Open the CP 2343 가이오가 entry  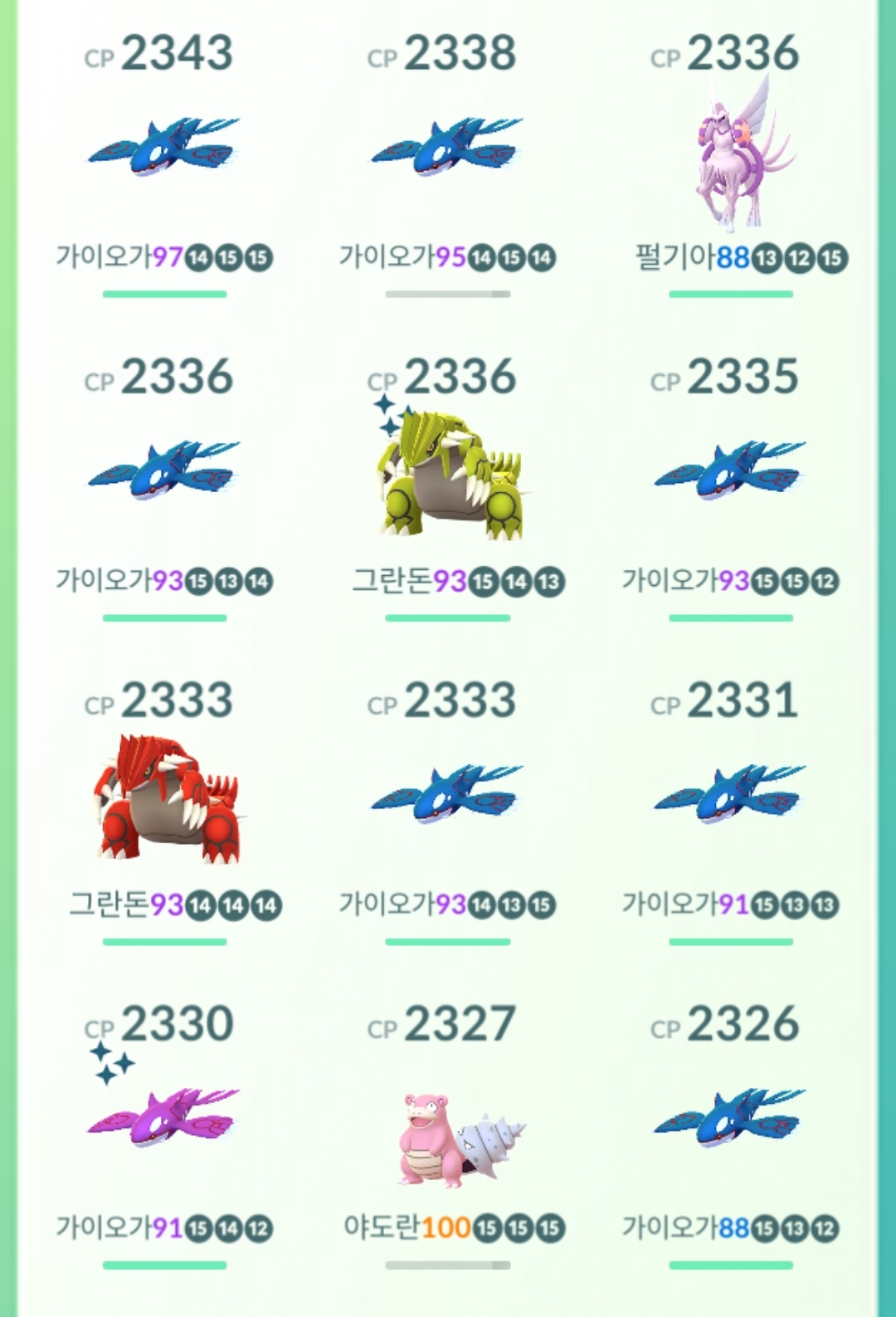[x=164, y=148]
